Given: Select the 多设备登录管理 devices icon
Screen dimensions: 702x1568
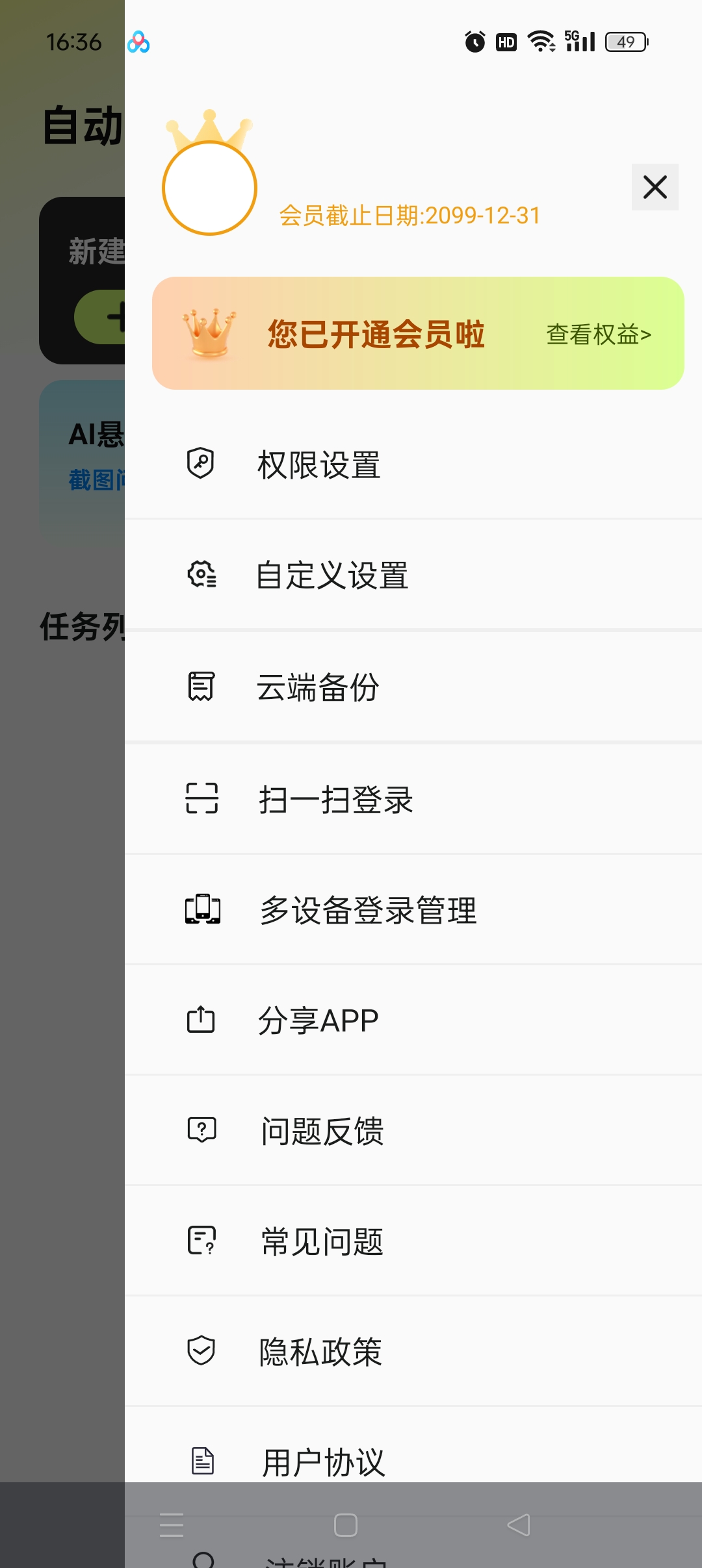Looking at the screenshot, I should pos(202,909).
